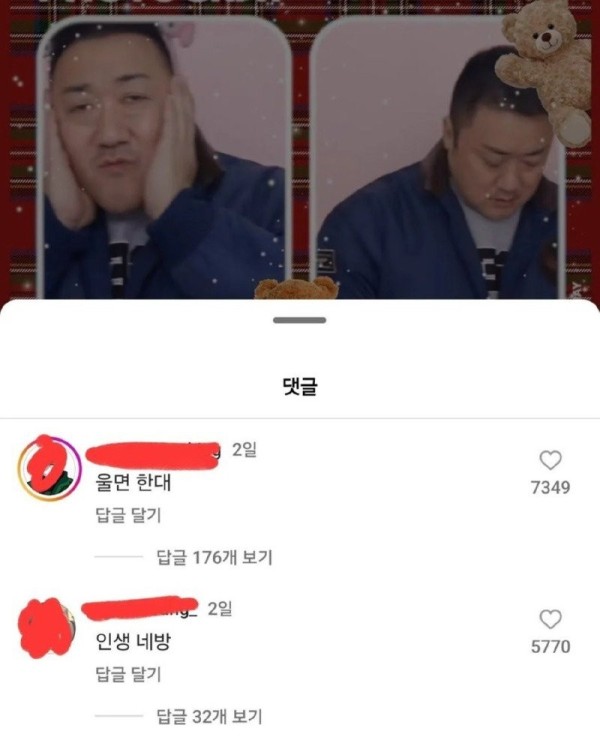Reply to the comment '울면 한대'
The image size is (600, 746).
[128, 516]
